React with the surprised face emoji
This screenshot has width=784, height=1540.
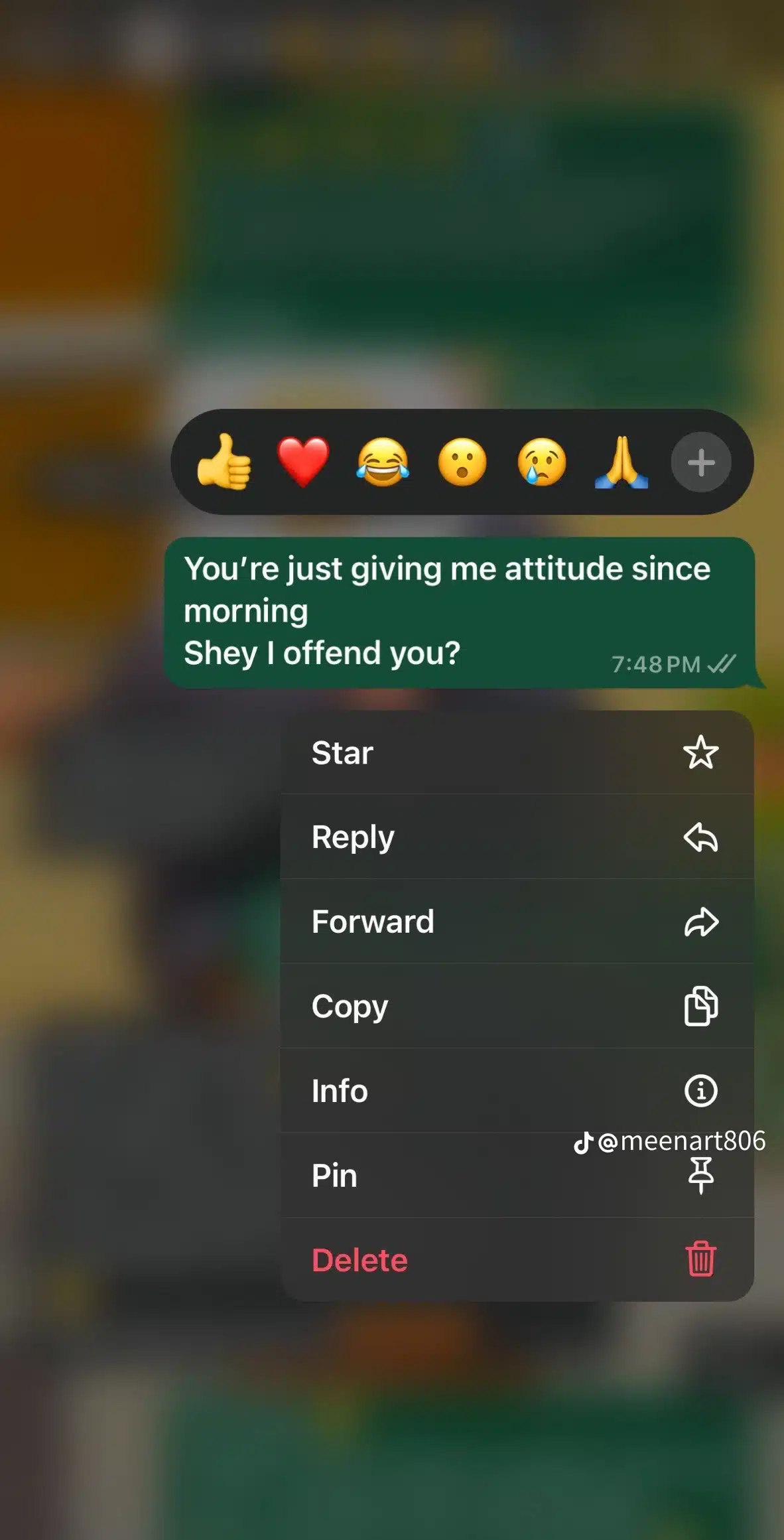462,462
